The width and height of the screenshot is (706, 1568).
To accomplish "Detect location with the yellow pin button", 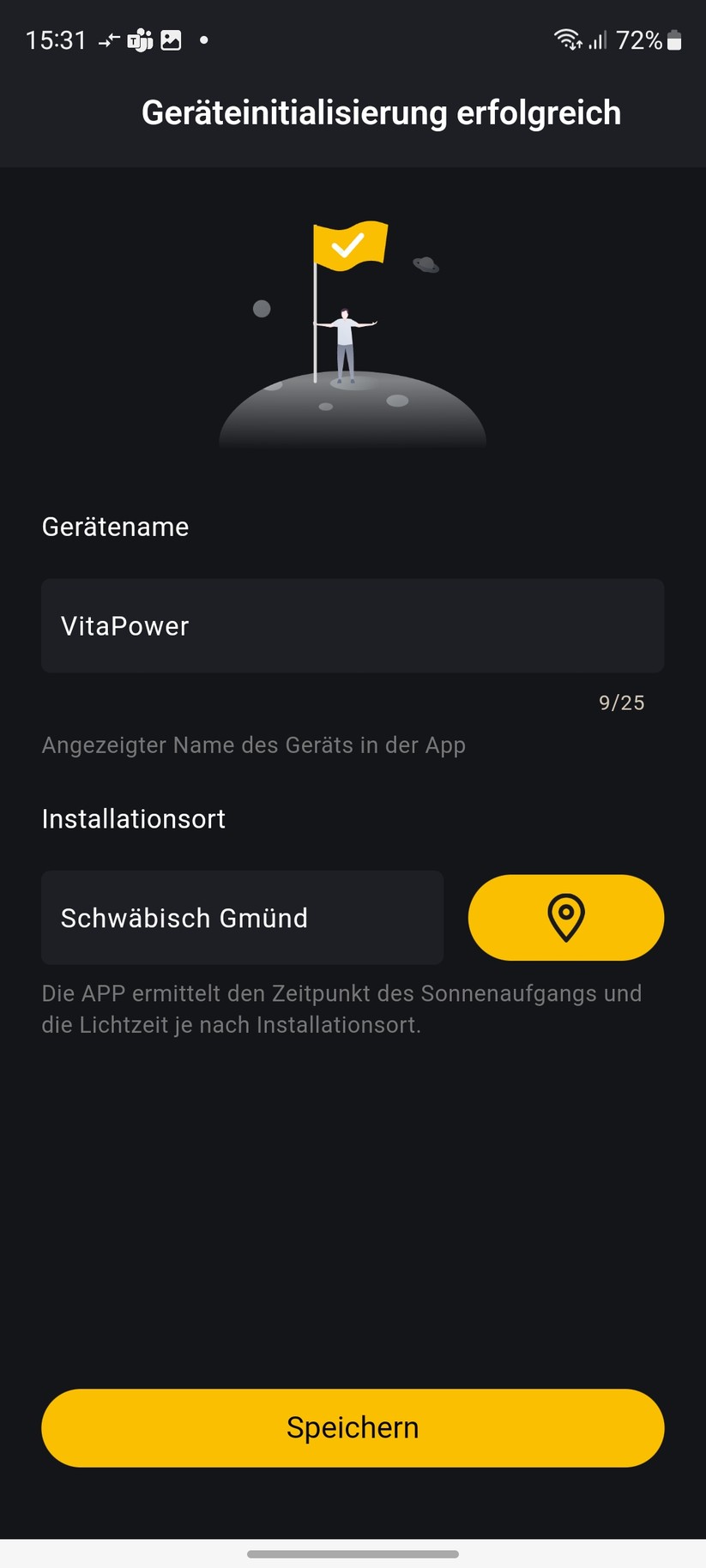I will [565, 918].
